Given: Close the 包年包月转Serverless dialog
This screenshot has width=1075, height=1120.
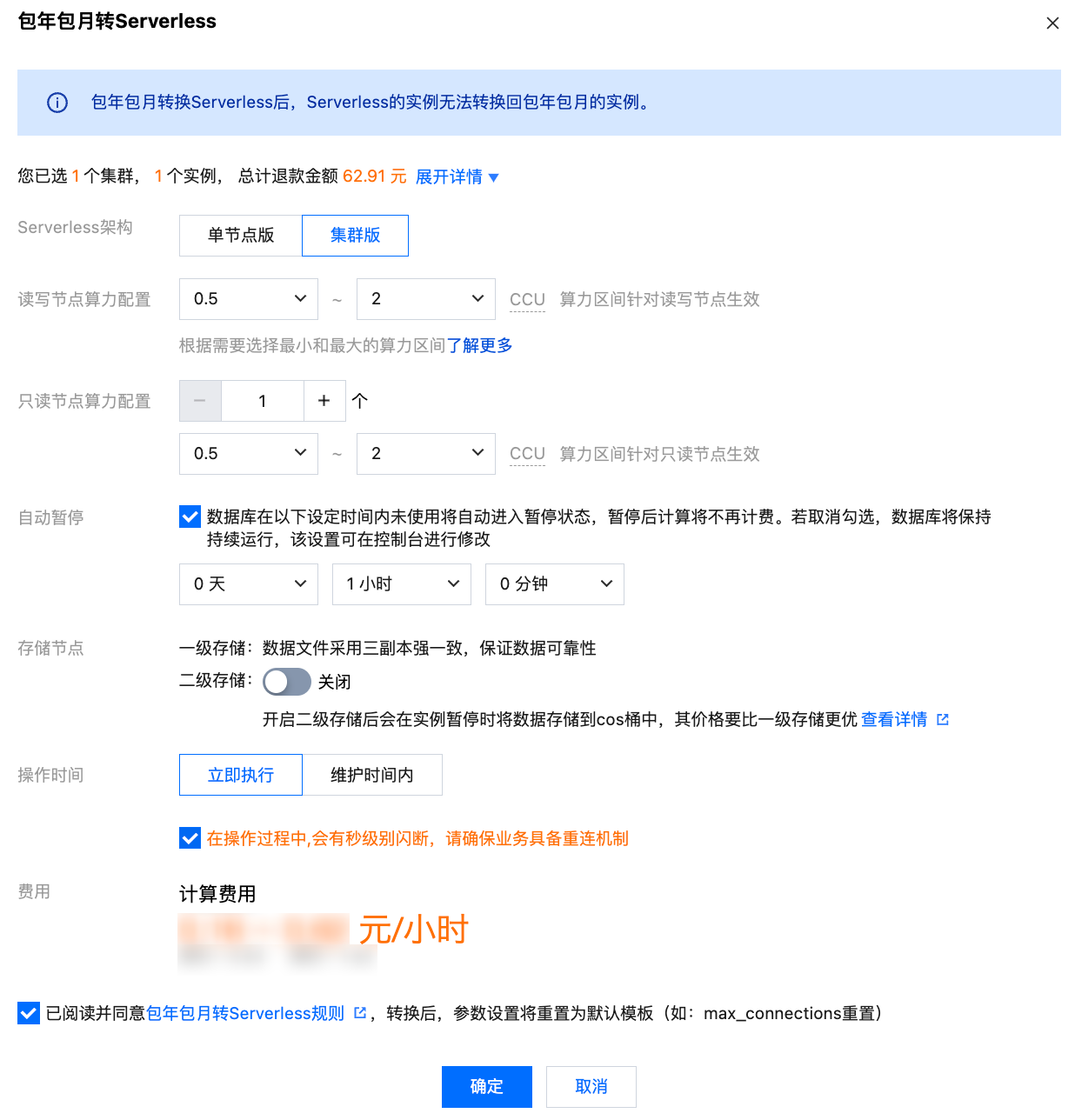Looking at the screenshot, I should (x=1052, y=23).
